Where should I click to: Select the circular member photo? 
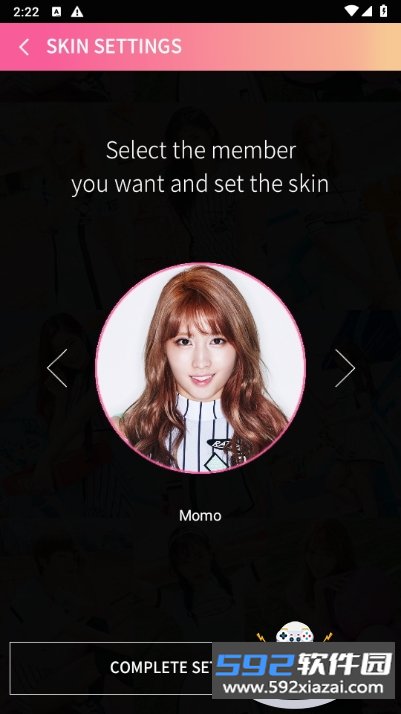click(x=200, y=368)
